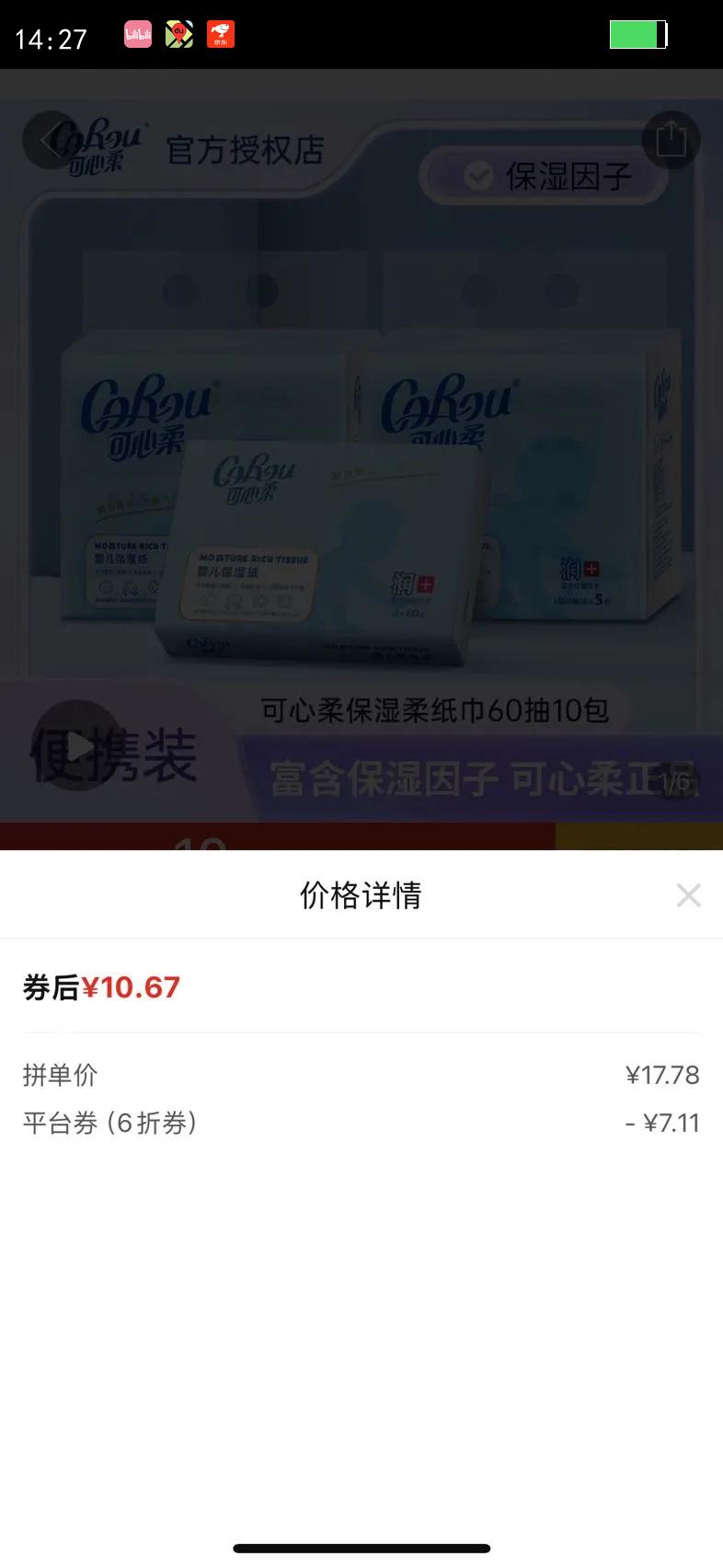Tap the video play button on product image
Screen dimensions: 723x1568
[x=78, y=745]
